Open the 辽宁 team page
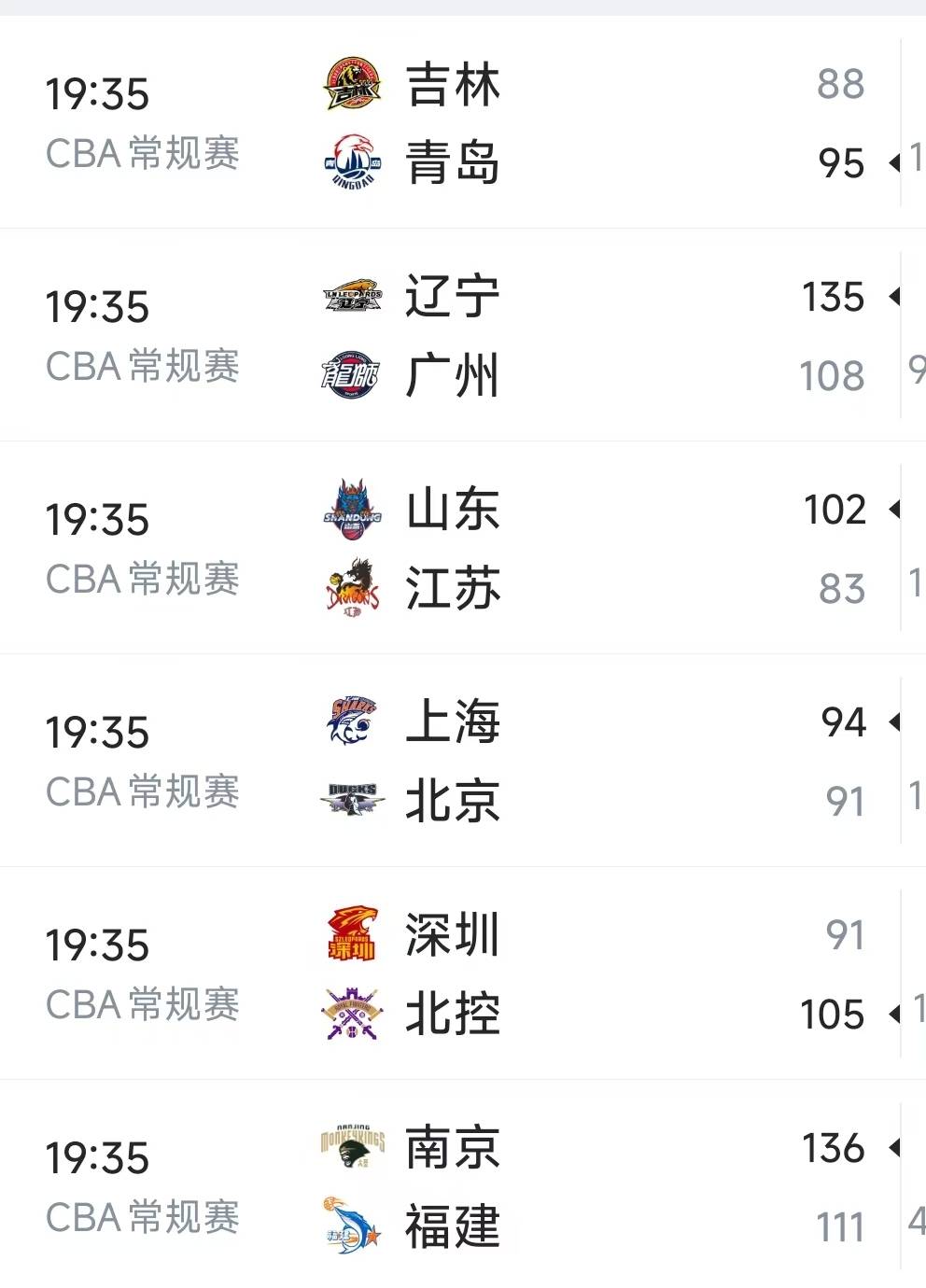Viewport: 926px width, 1288px height. pos(451,294)
